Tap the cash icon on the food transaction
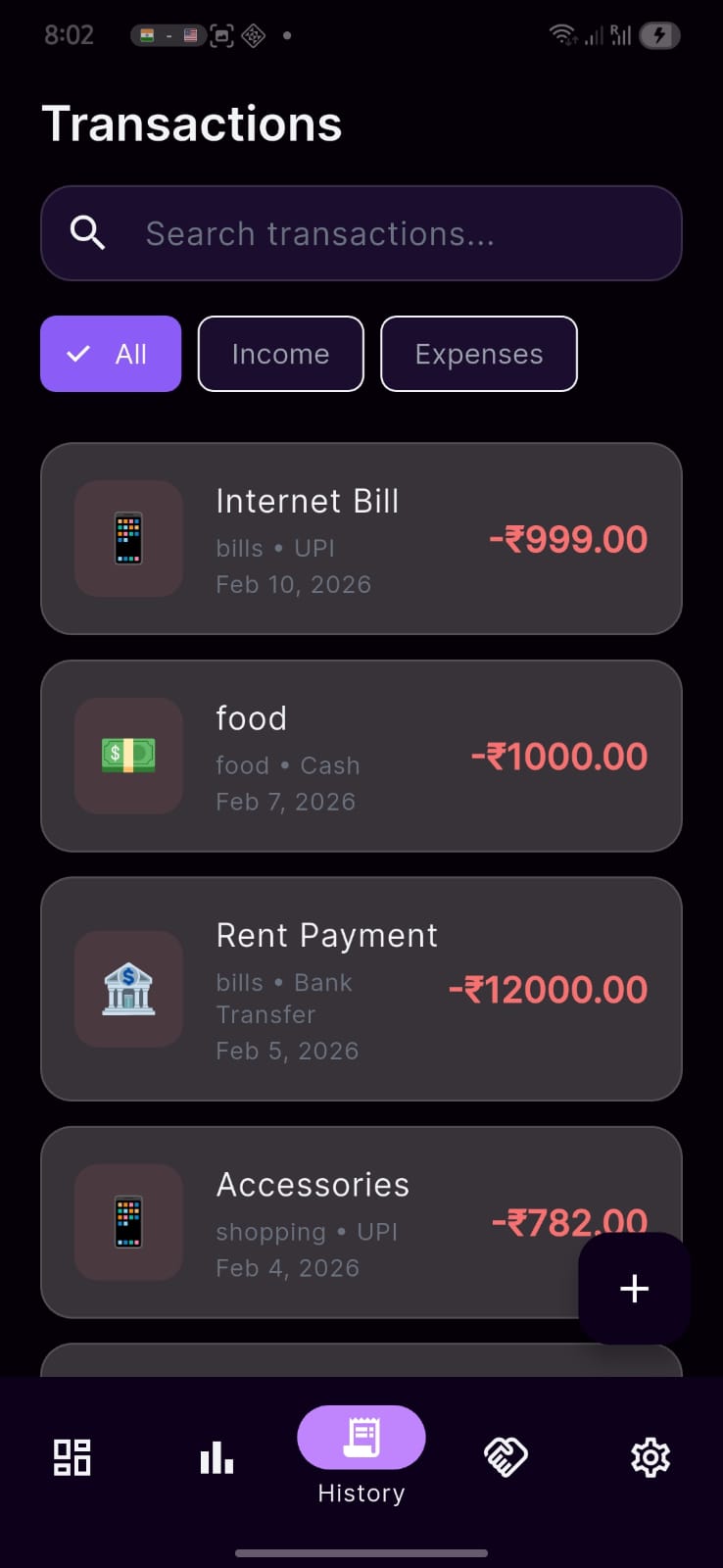 pos(128,756)
